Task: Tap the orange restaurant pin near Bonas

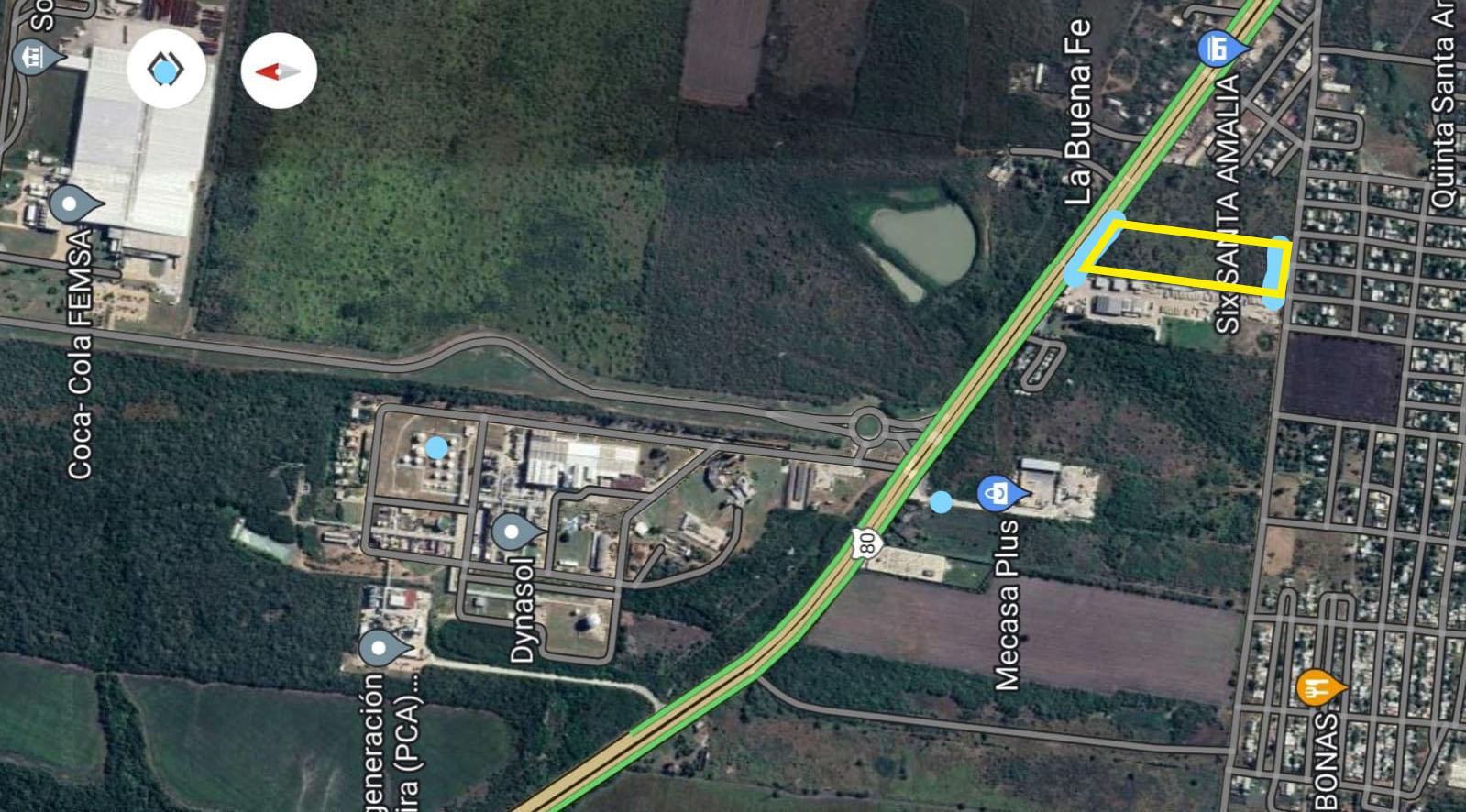Action: 1317,686
